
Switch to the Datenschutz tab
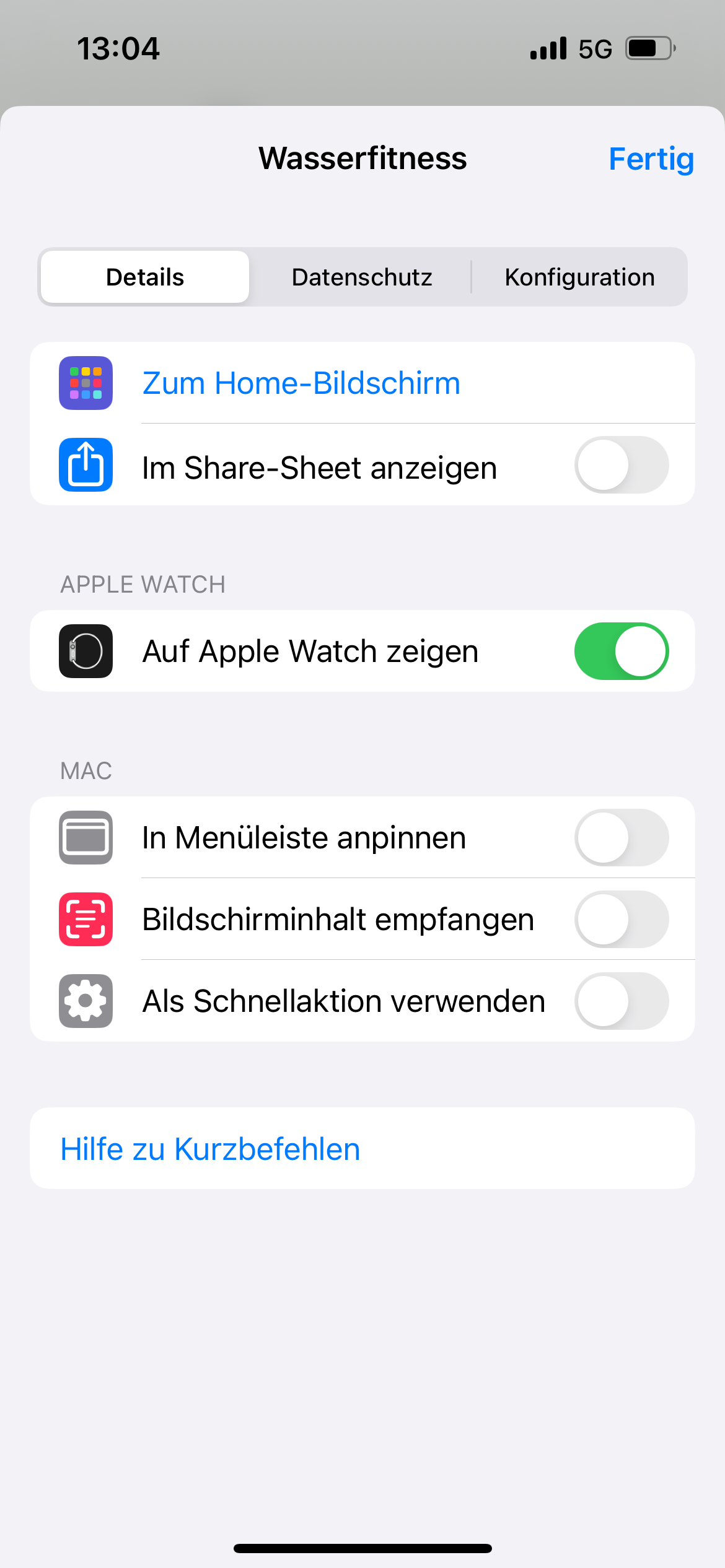pos(362,277)
